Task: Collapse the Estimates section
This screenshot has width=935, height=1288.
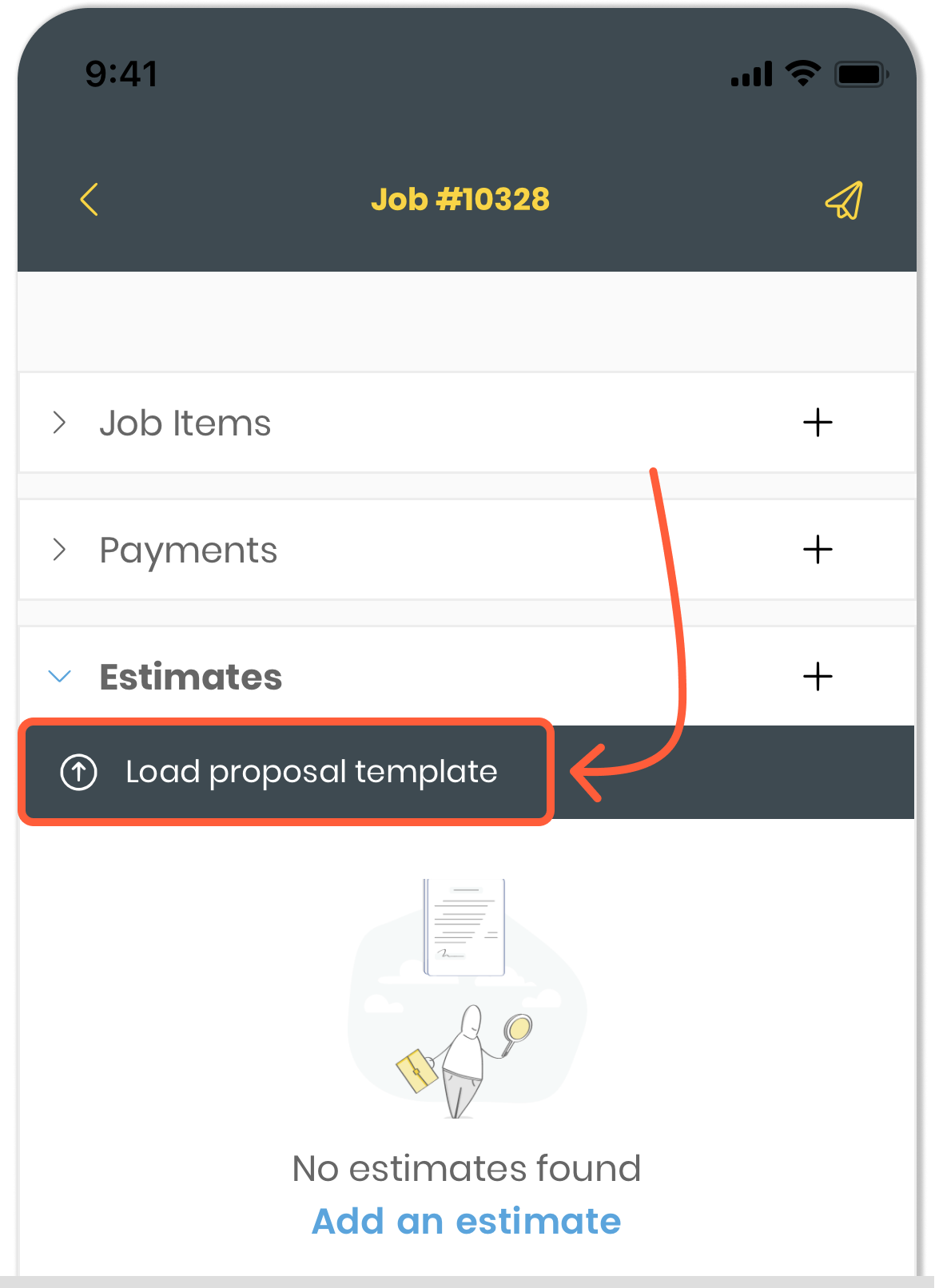Action: [60, 677]
